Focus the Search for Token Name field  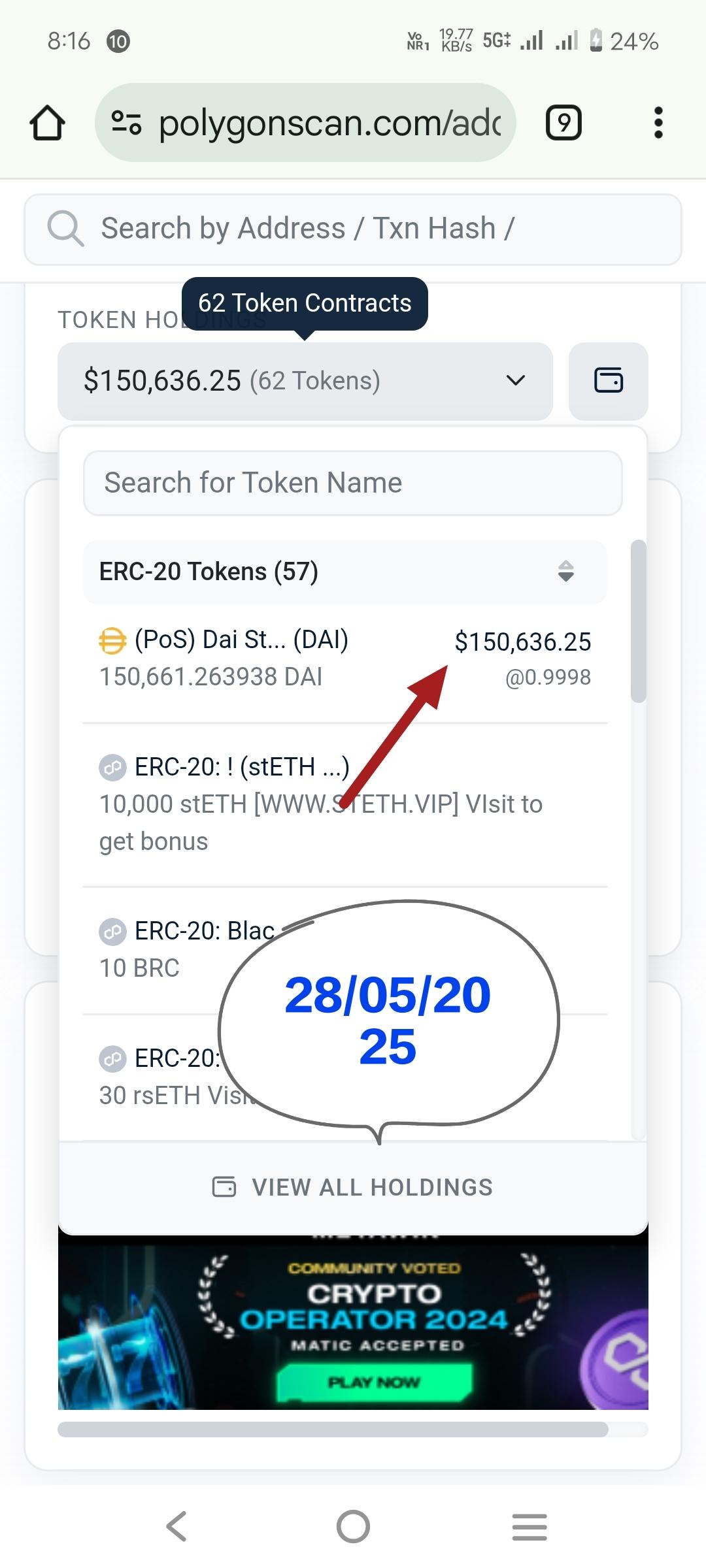tap(353, 483)
